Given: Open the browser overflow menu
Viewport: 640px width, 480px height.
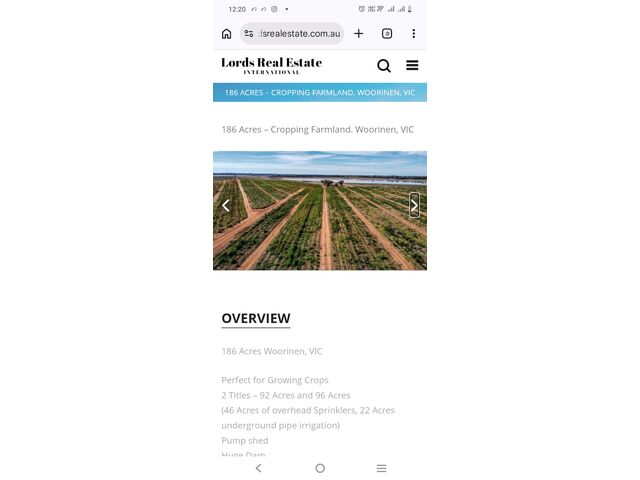Looking at the screenshot, I should [x=414, y=34].
